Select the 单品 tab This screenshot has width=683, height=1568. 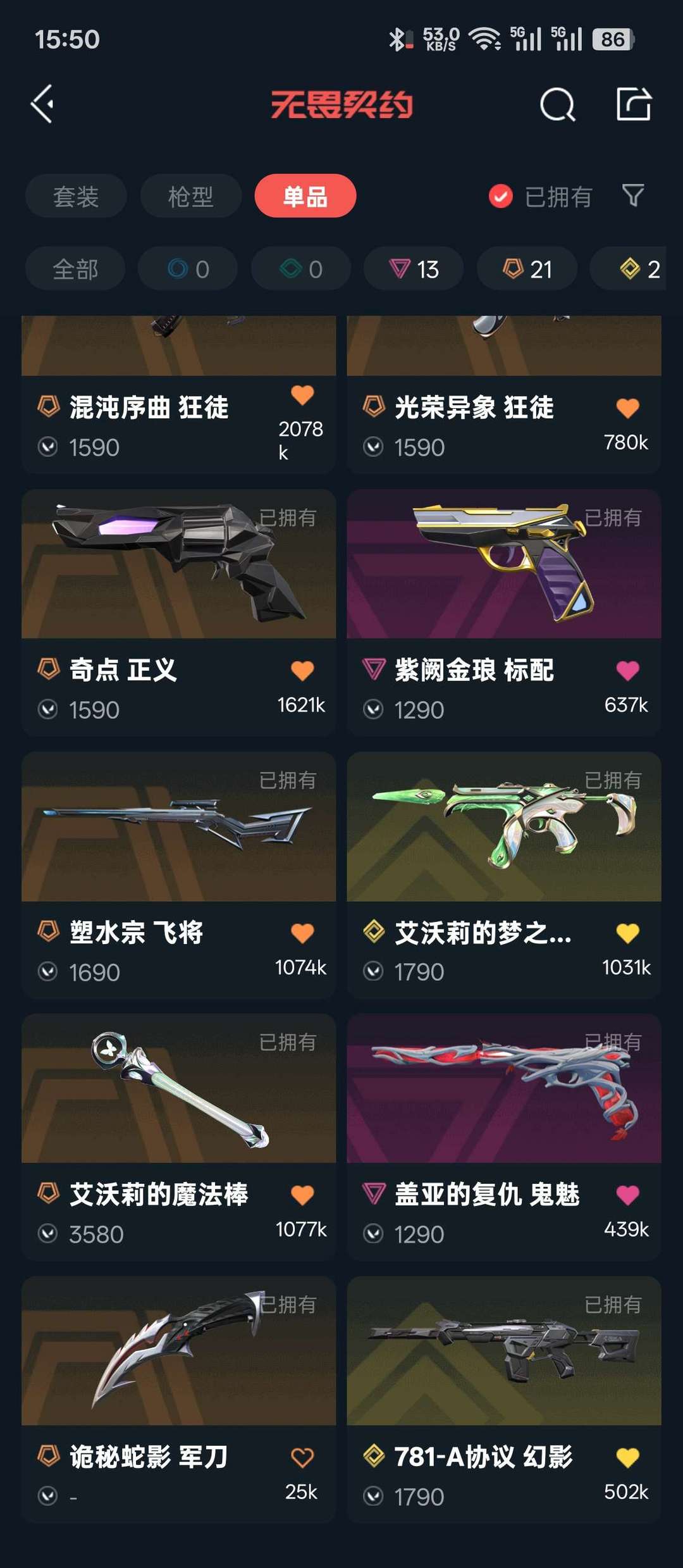point(305,196)
